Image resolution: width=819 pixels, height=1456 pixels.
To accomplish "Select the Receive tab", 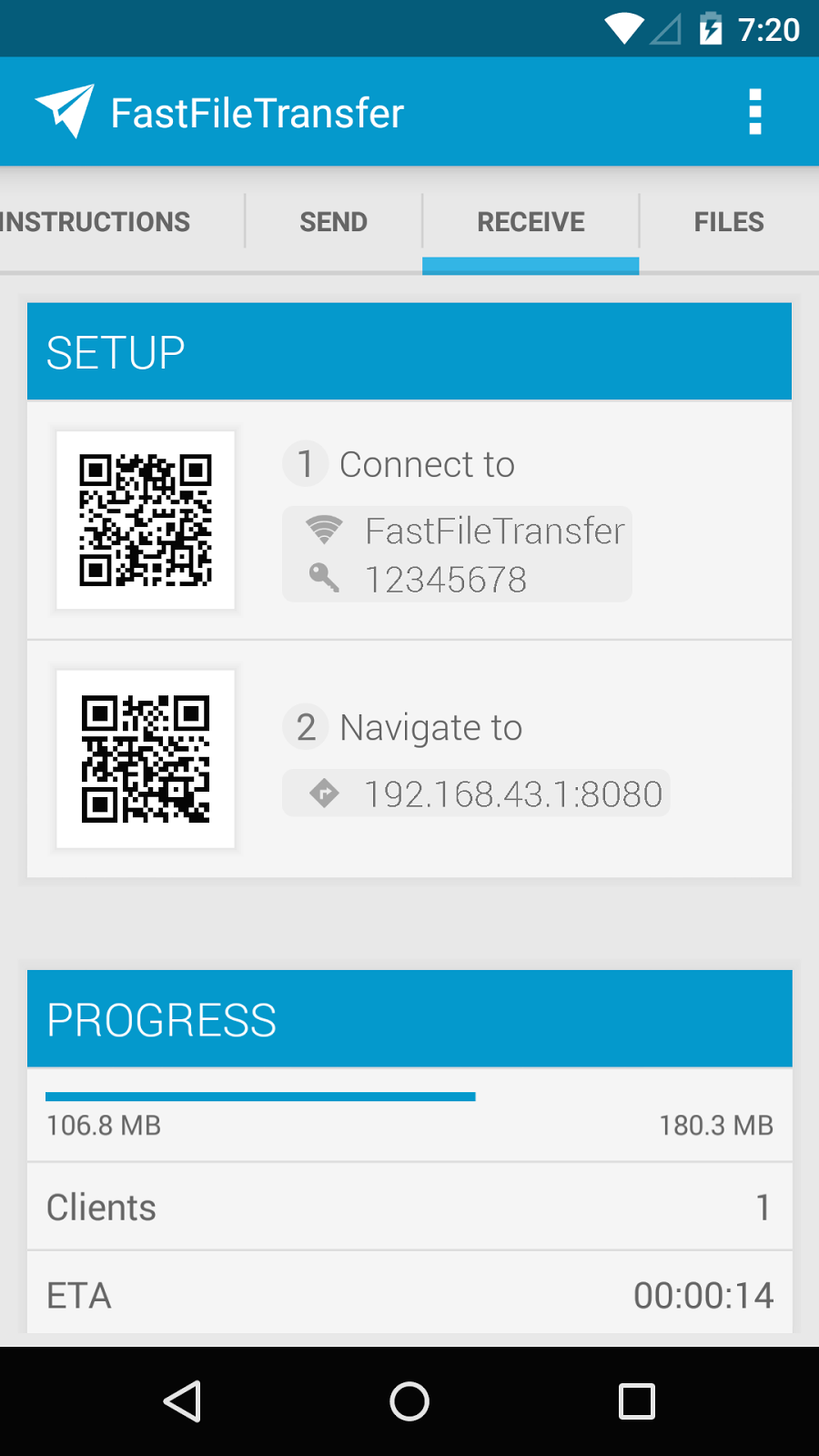I will click(x=531, y=222).
